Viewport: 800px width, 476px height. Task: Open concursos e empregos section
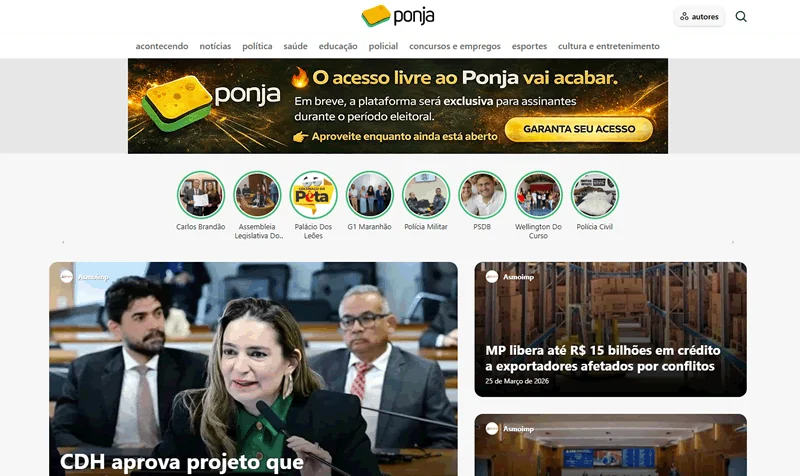point(455,46)
